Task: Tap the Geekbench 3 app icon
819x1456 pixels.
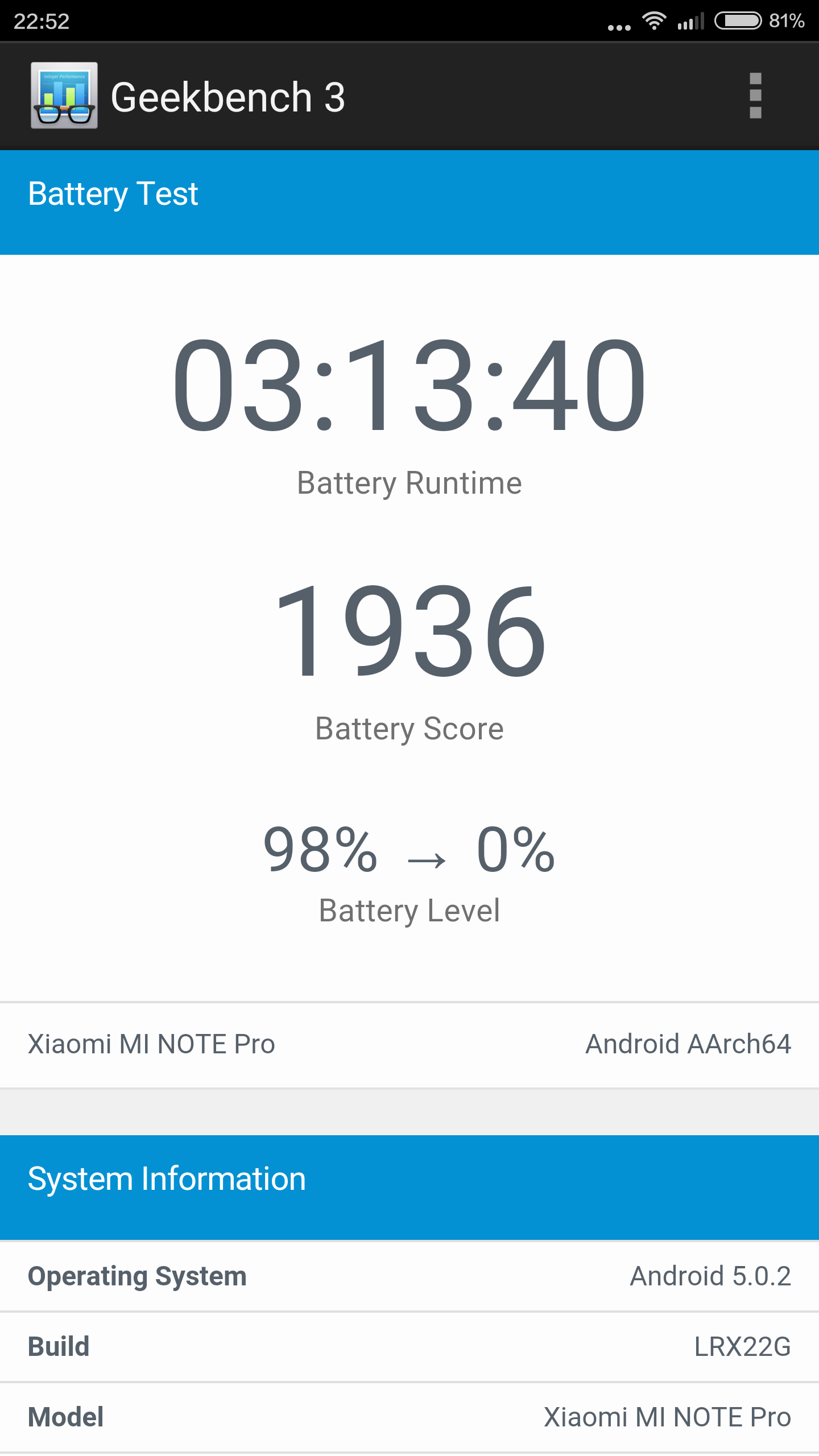Action: (x=64, y=96)
